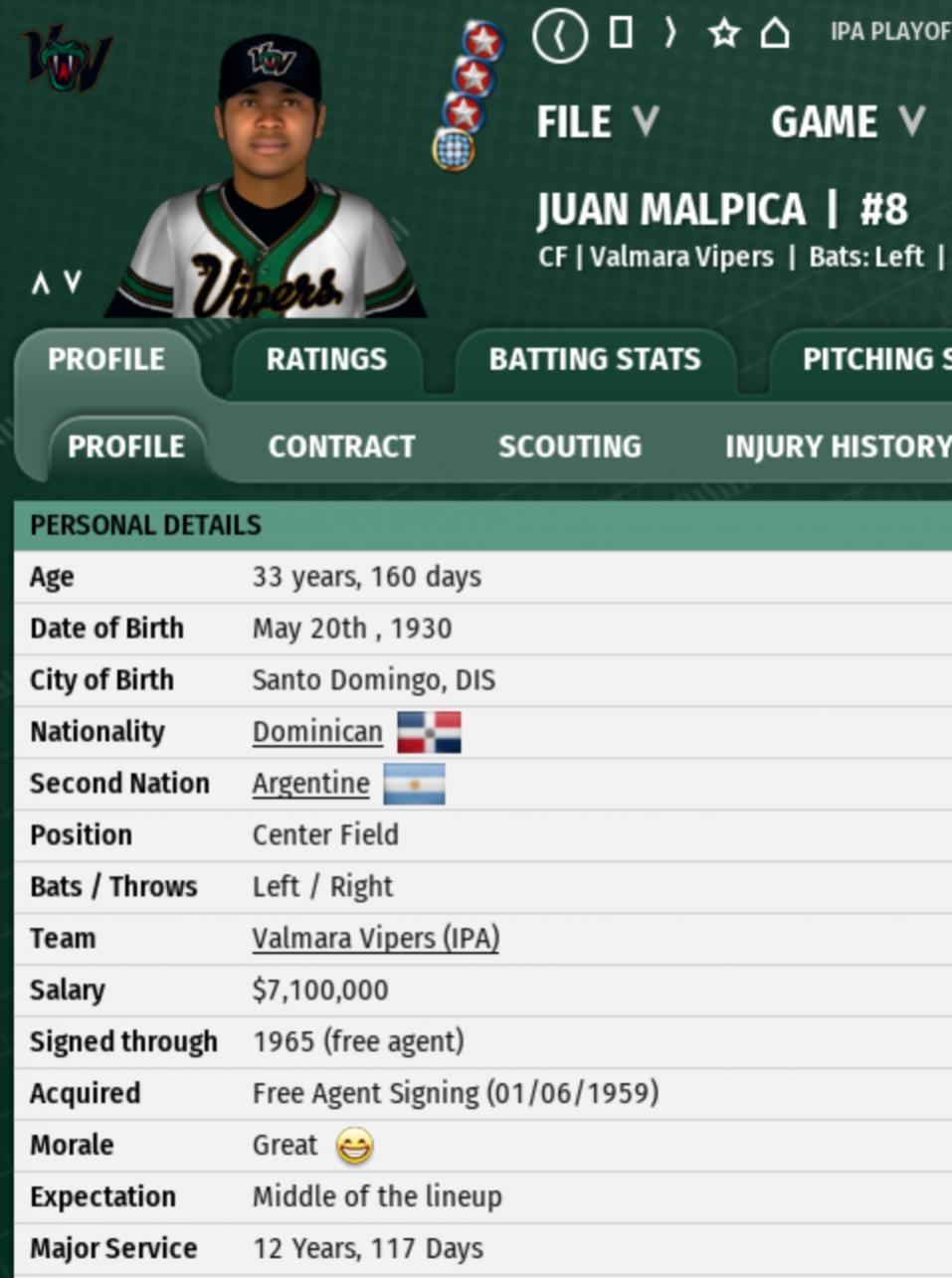Image resolution: width=952 pixels, height=1278 pixels.
Task: Switch to the RATINGS tab
Action: (326, 360)
